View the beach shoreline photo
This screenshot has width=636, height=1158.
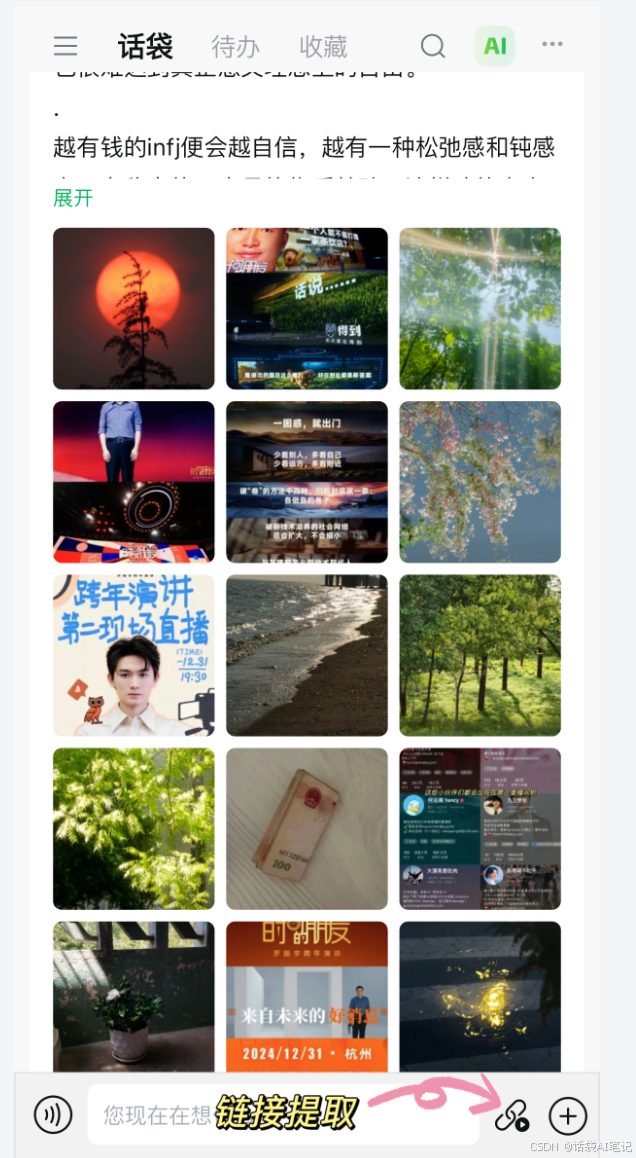(307, 655)
